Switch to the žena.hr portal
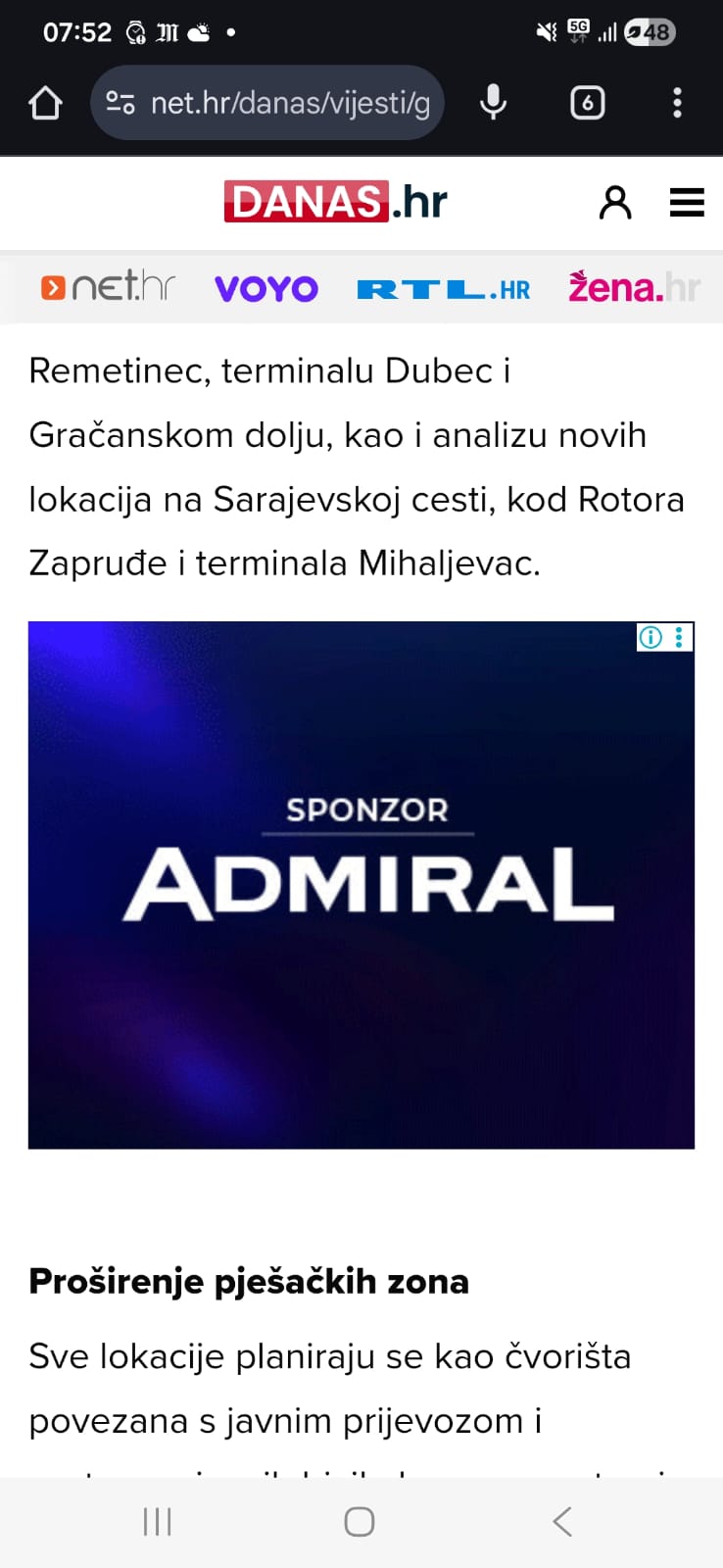Viewport: 723px width, 1568px height. coord(634,287)
